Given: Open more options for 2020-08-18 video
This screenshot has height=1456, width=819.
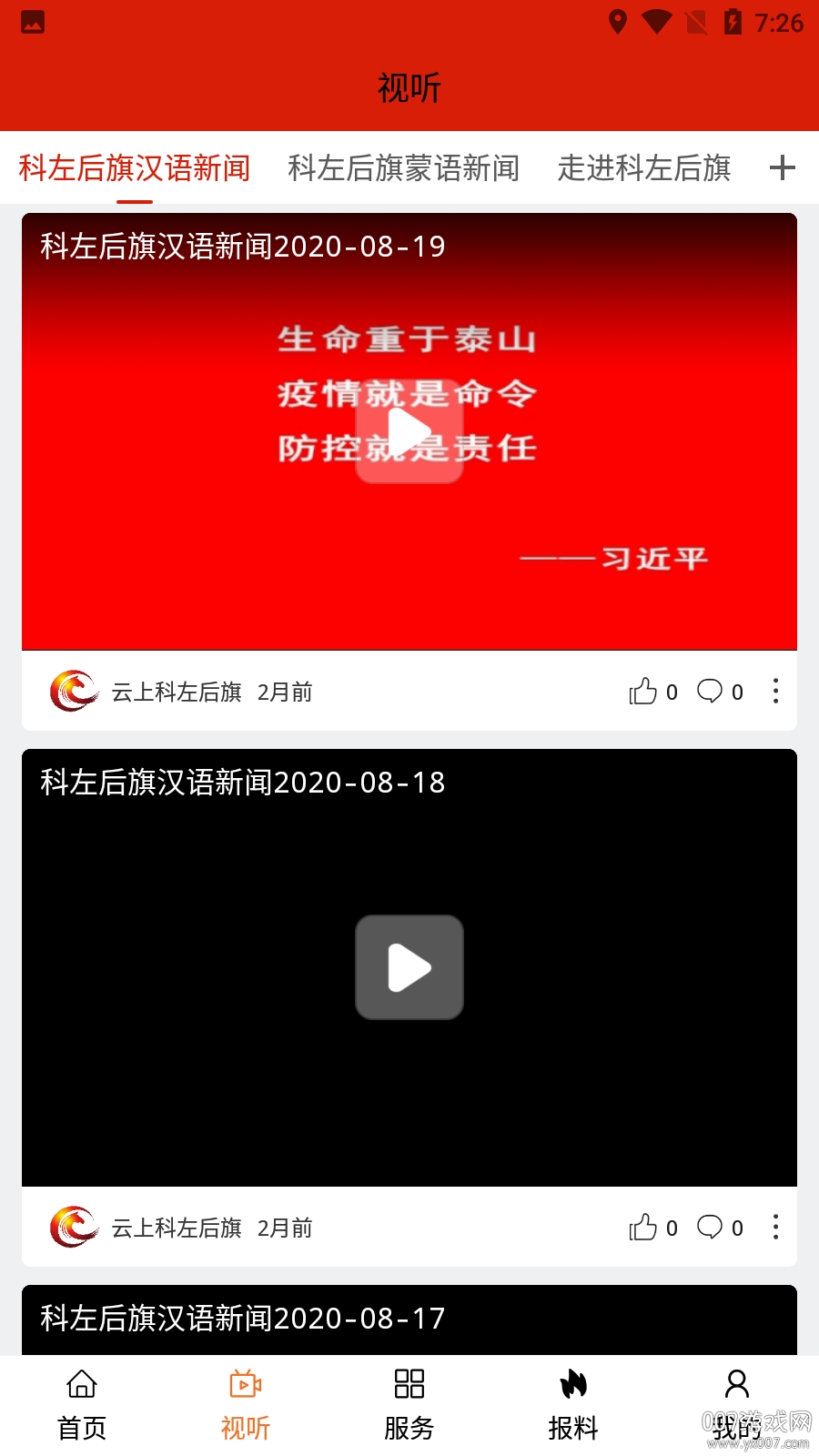Looking at the screenshot, I should coord(775,1228).
